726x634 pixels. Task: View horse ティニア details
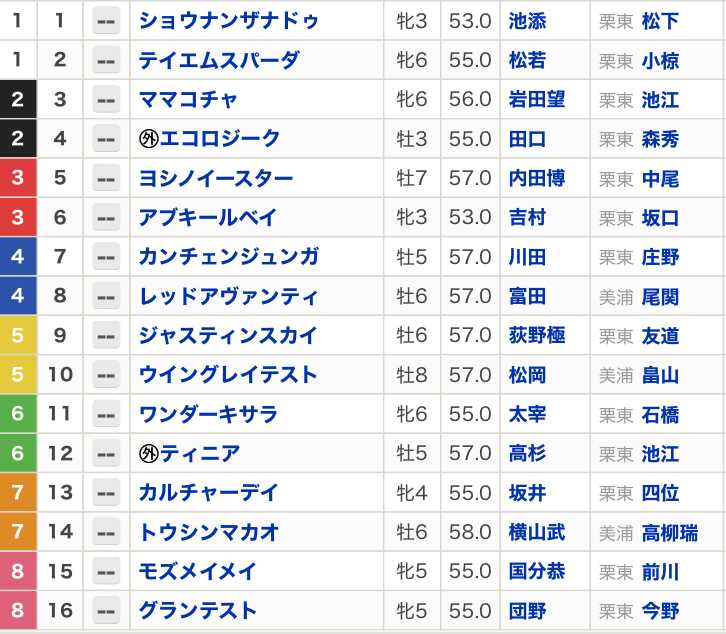pos(190,453)
